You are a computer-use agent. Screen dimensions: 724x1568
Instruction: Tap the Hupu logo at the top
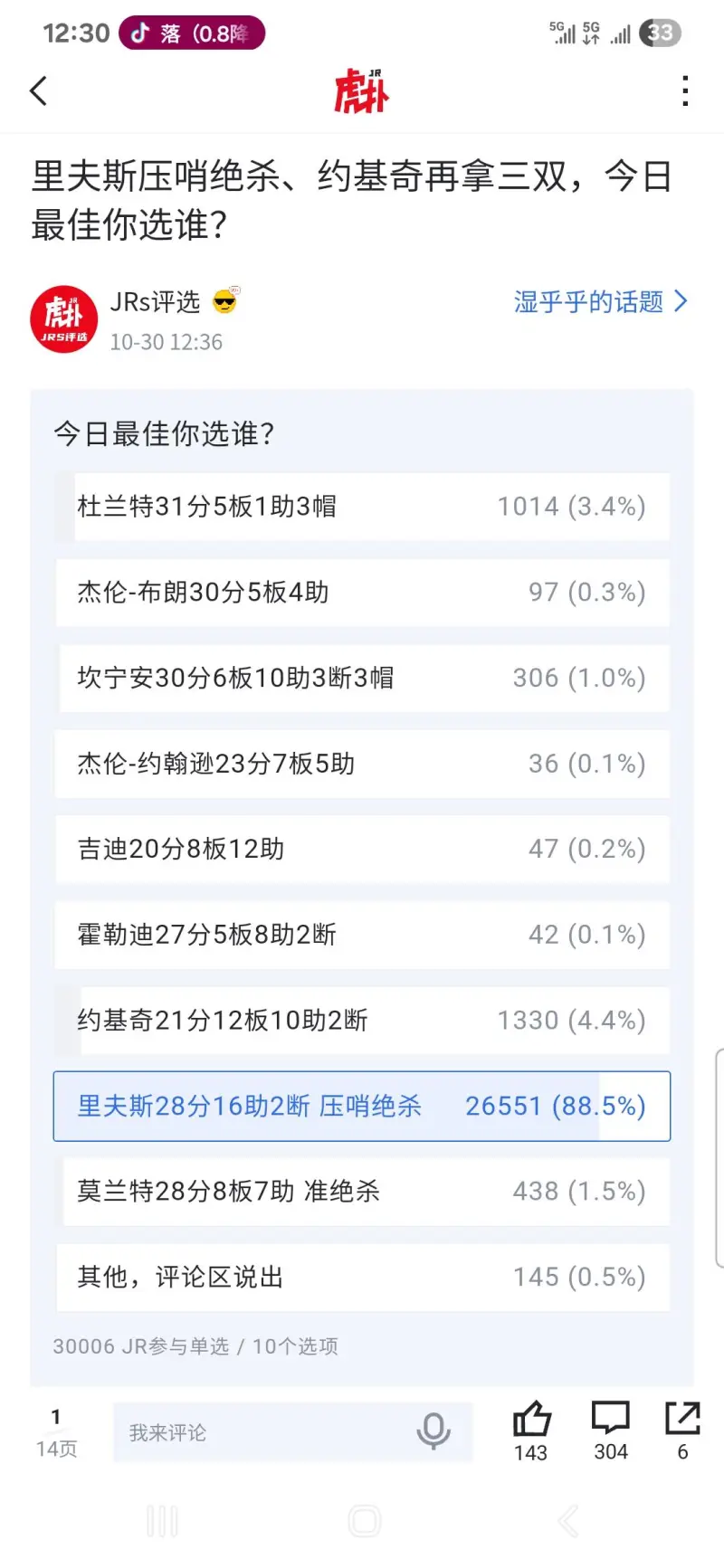[x=361, y=90]
